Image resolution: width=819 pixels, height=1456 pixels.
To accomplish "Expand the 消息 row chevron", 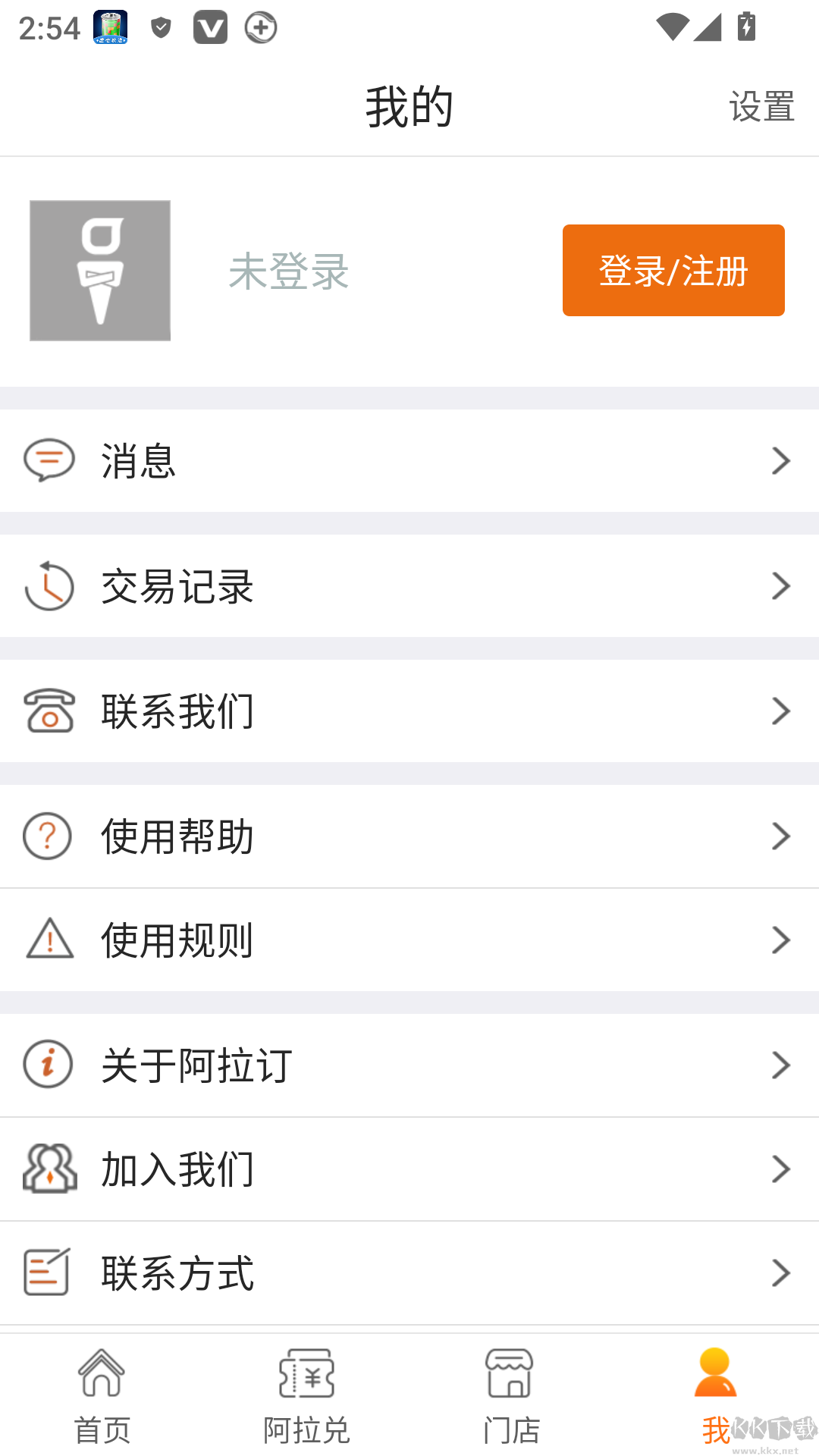I will coord(780,460).
